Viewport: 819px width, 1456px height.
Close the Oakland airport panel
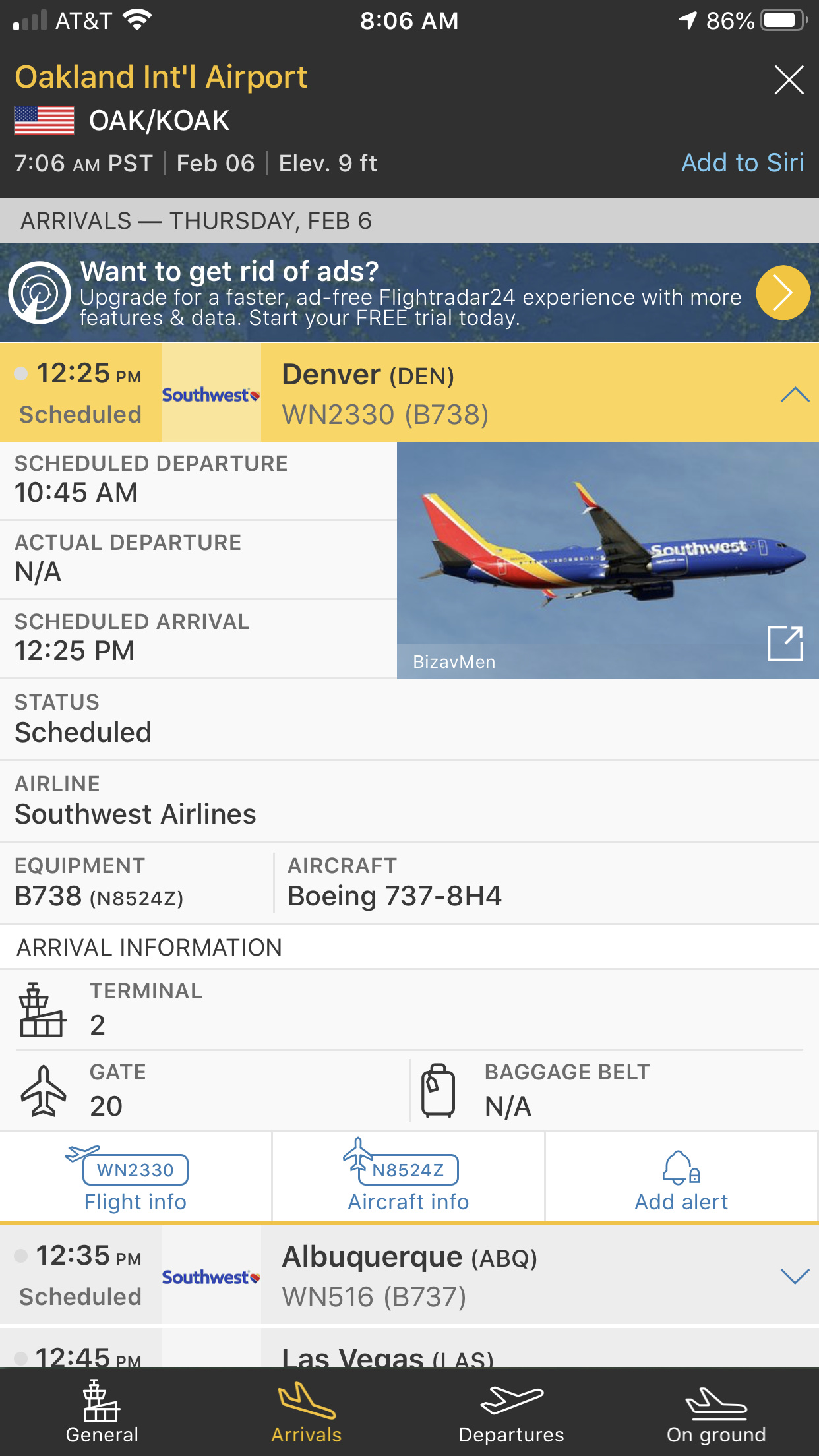789,80
